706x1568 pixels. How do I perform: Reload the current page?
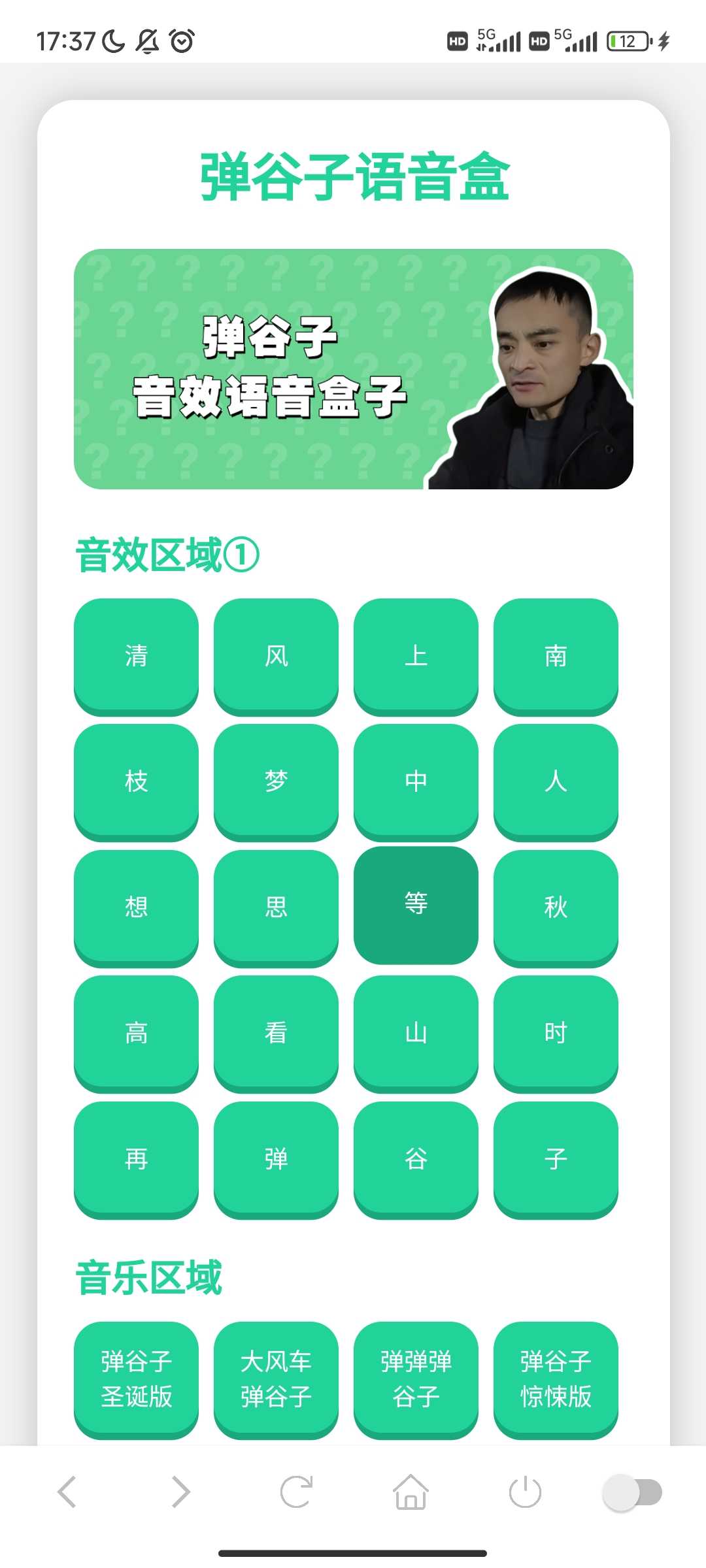[x=296, y=1492]
